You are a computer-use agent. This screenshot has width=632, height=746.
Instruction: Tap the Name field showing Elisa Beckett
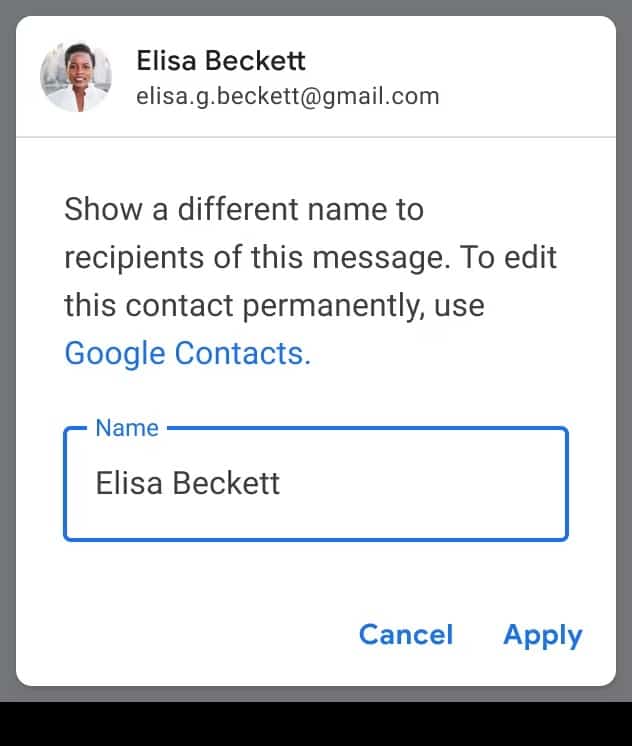315,485
